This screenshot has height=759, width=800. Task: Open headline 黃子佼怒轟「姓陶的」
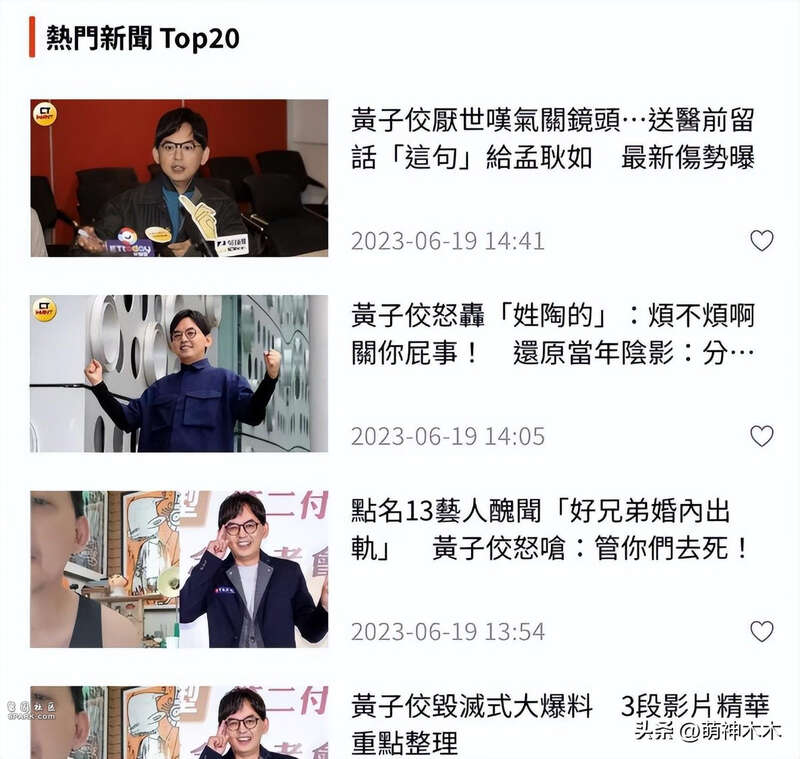pyautogui.click(x=552, y=335)
